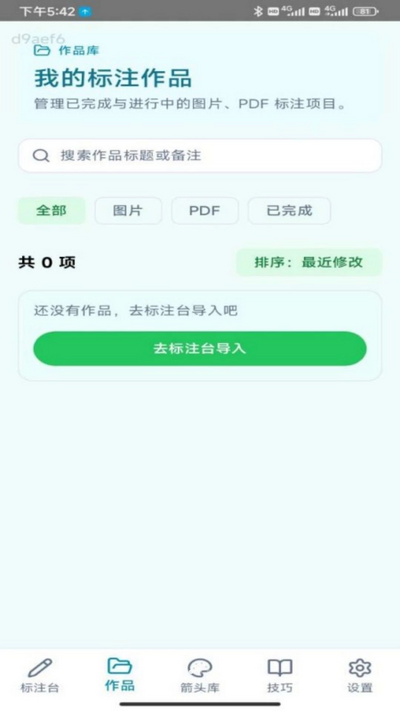
Task: Tap the 搜索作品标题或备注 search field
Action: pyautogui.click(x=200, y=156)
